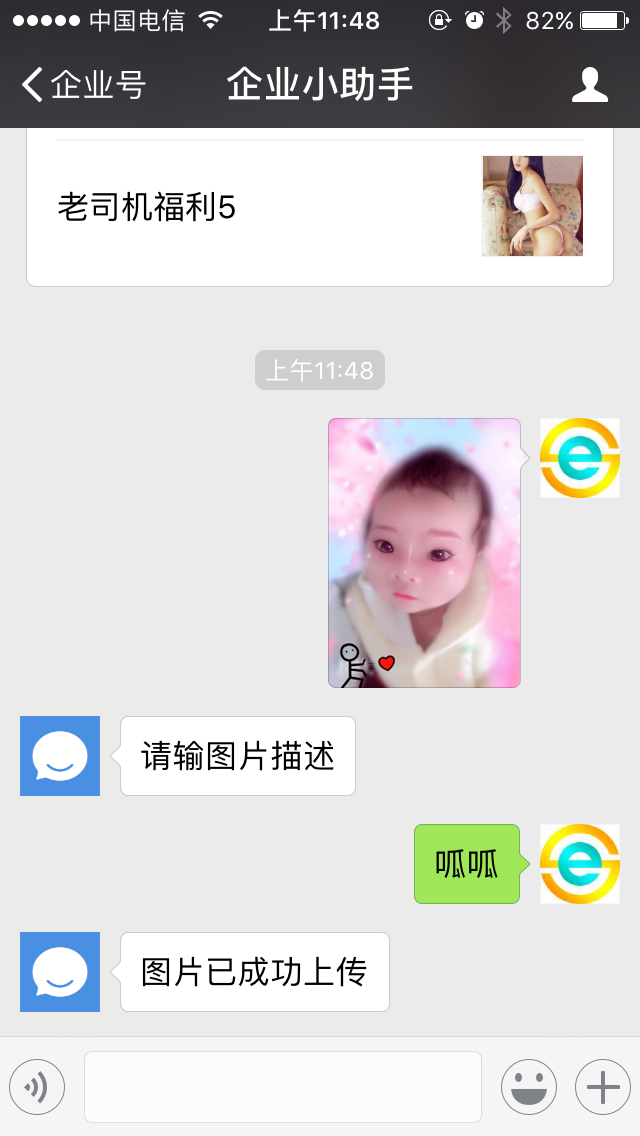Switch to voice input mode
The width and height of the screenshot is (640, 1136).
click(x=37, y=1087)
